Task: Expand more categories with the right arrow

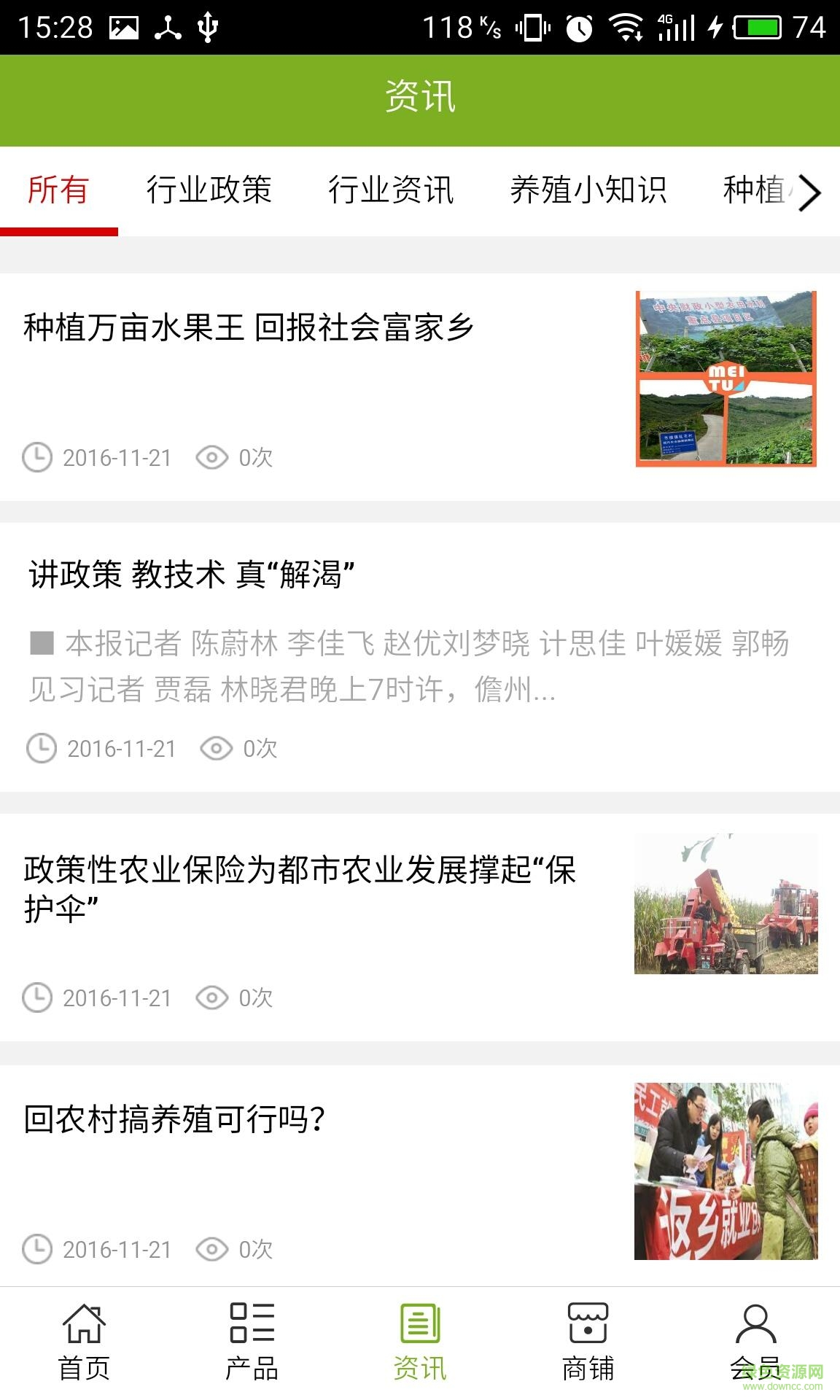Action: pos(812,194)
